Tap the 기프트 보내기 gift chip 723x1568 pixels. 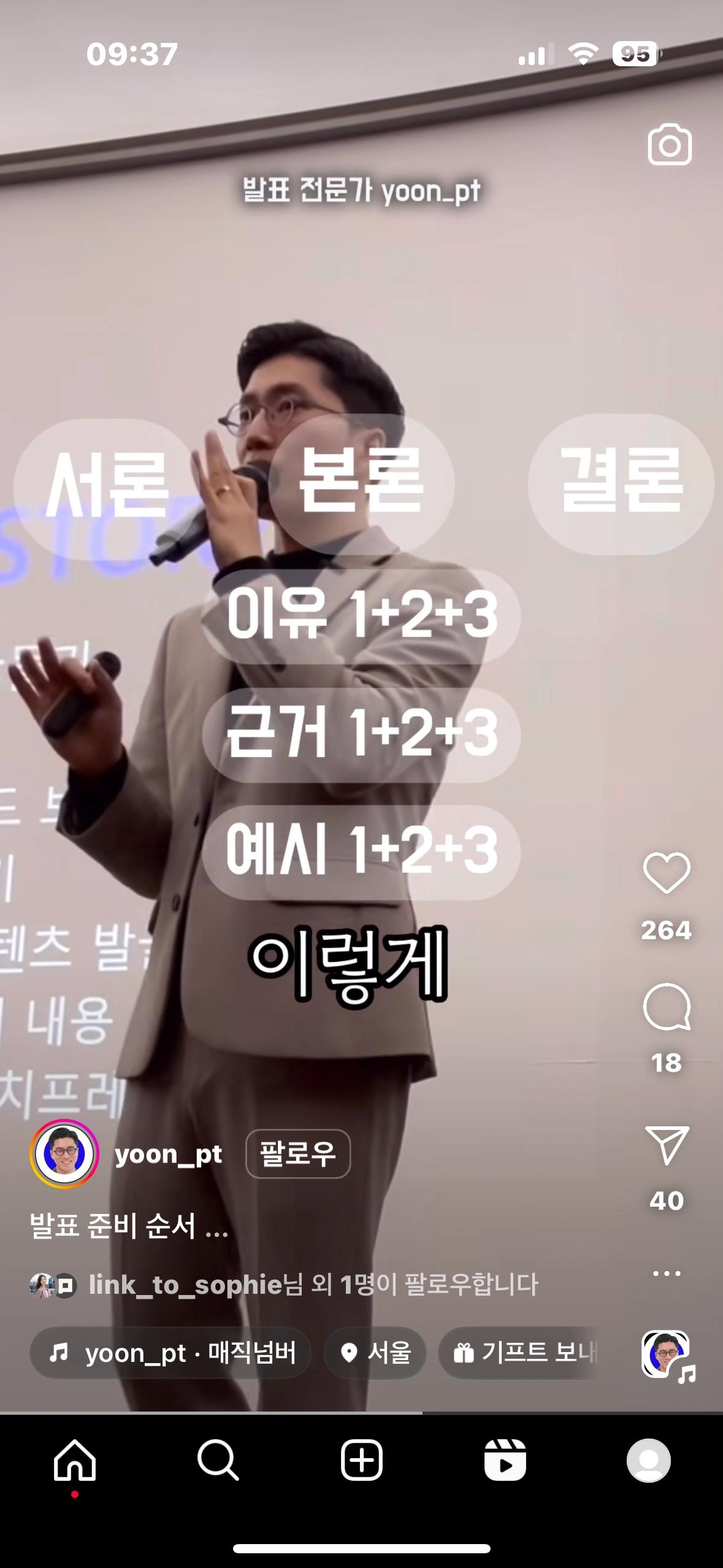[x=521, y=1353]
